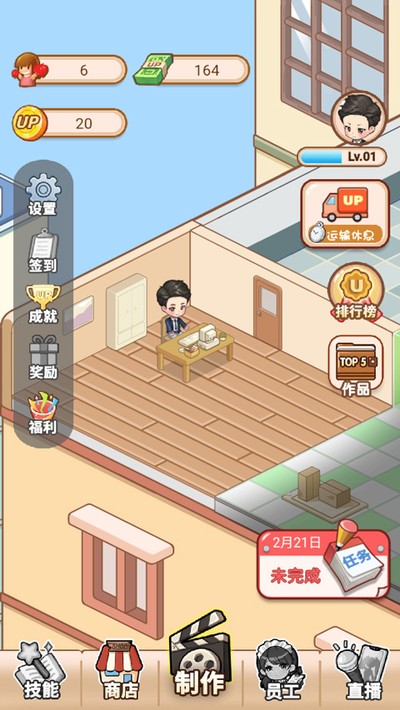Switch to the 直播 livestream tab

[361, 671]
